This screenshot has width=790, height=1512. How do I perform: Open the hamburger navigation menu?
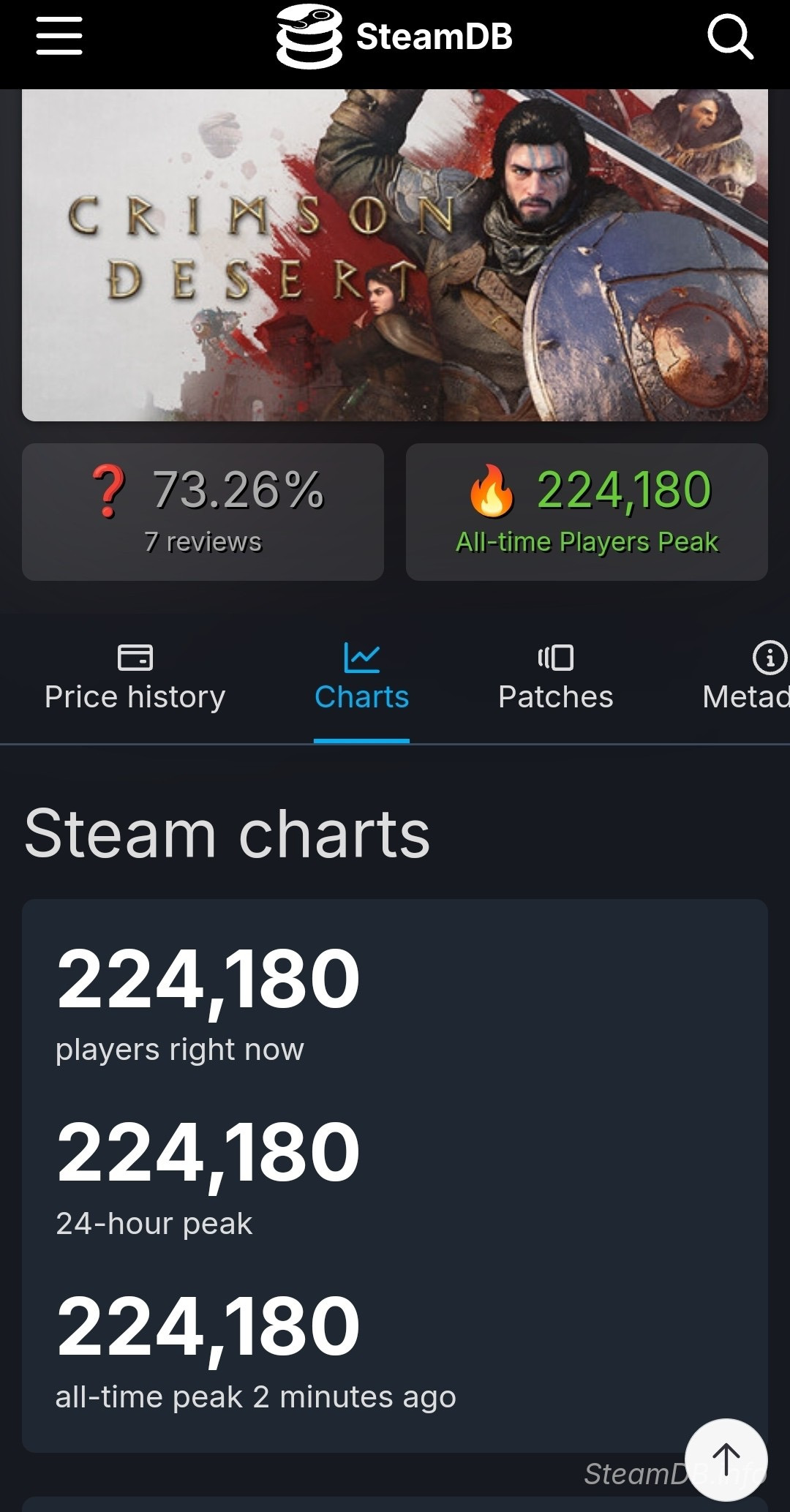tap(59, 37)
